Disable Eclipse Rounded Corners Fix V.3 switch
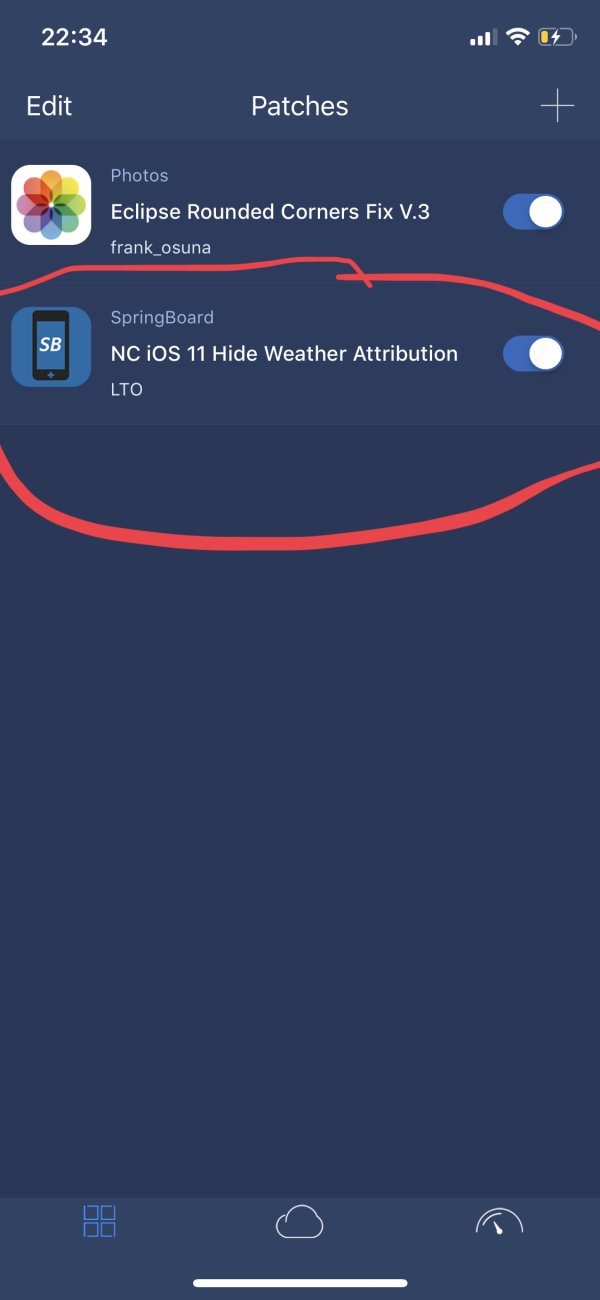600x1300 pixels. [x=533, y=212]
